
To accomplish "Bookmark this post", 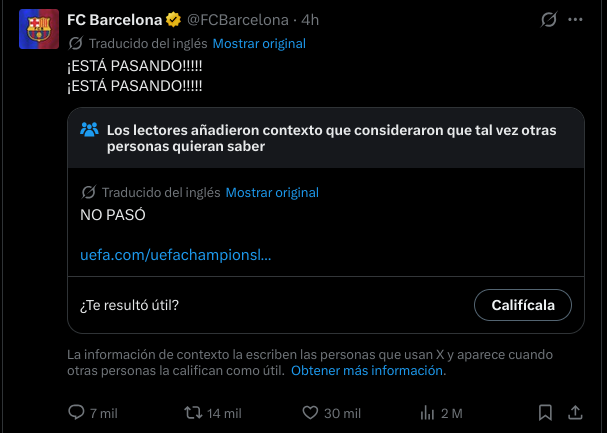I will [x=545, y=412].
